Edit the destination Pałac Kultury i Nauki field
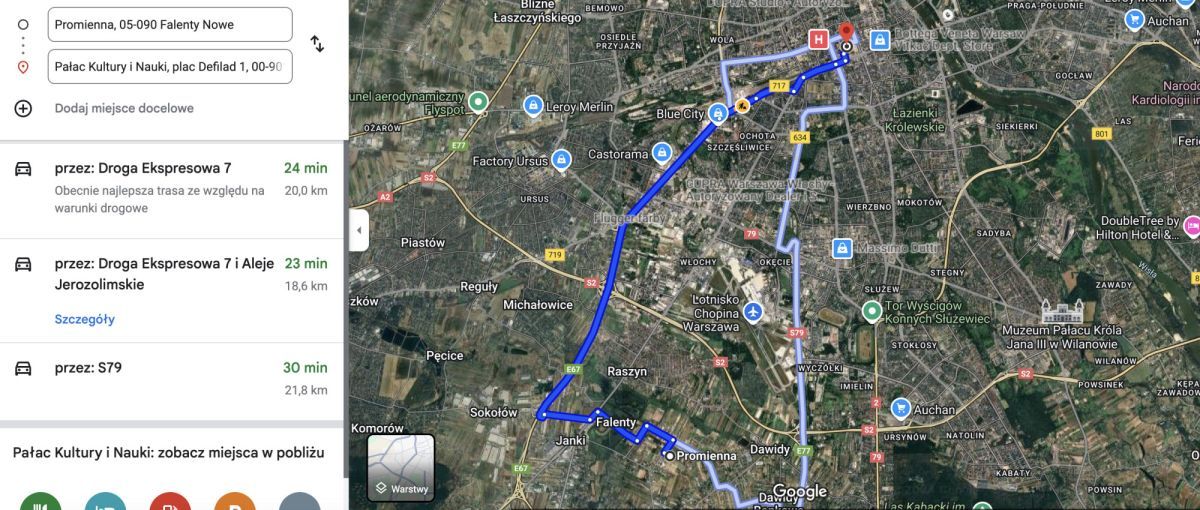Screen dimensions: 1200x510 click(x=170, y=67)
